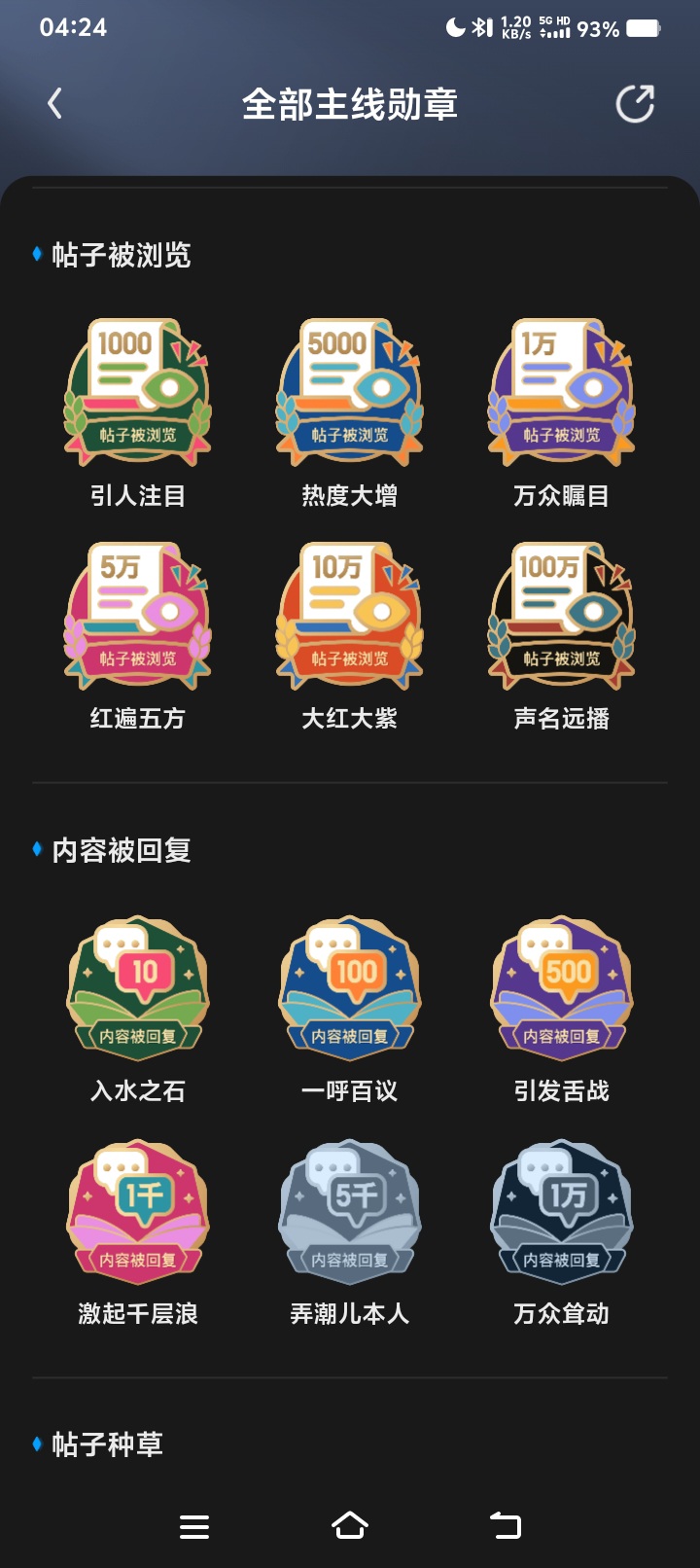Go back from the 全部主线勋章 page

tap(55, 103)
